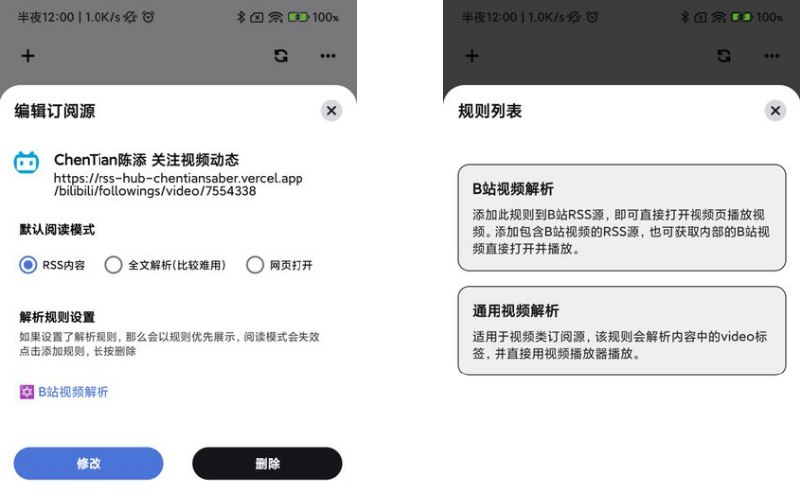Image resolution: width=800 pixels, height=498 pixels.
Task: Pick the B站视频解析 card in 规则列表
Action: click(x=621, y=217)
